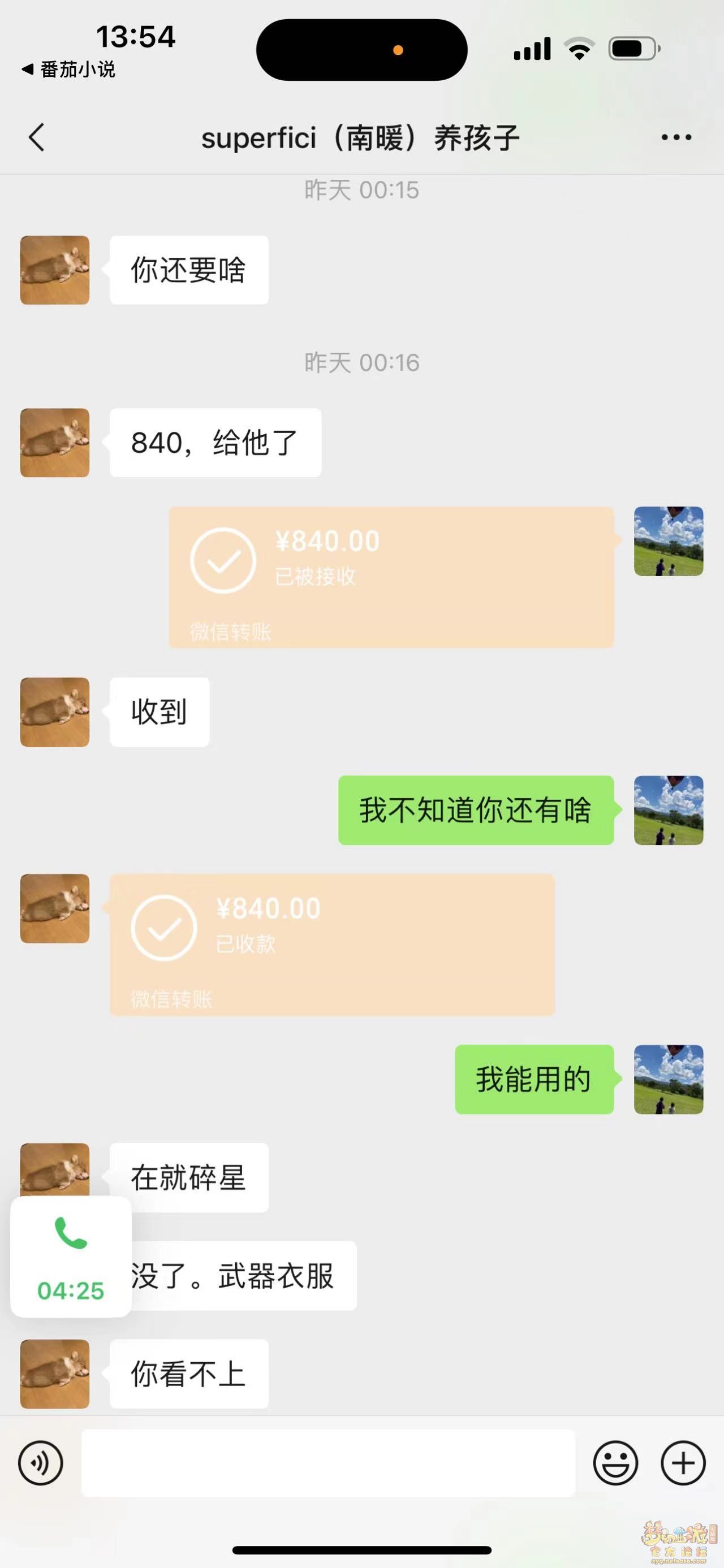Return to 番茄小说 app
This screenshot has height=1568, width=724.
[x=68, y=70]
